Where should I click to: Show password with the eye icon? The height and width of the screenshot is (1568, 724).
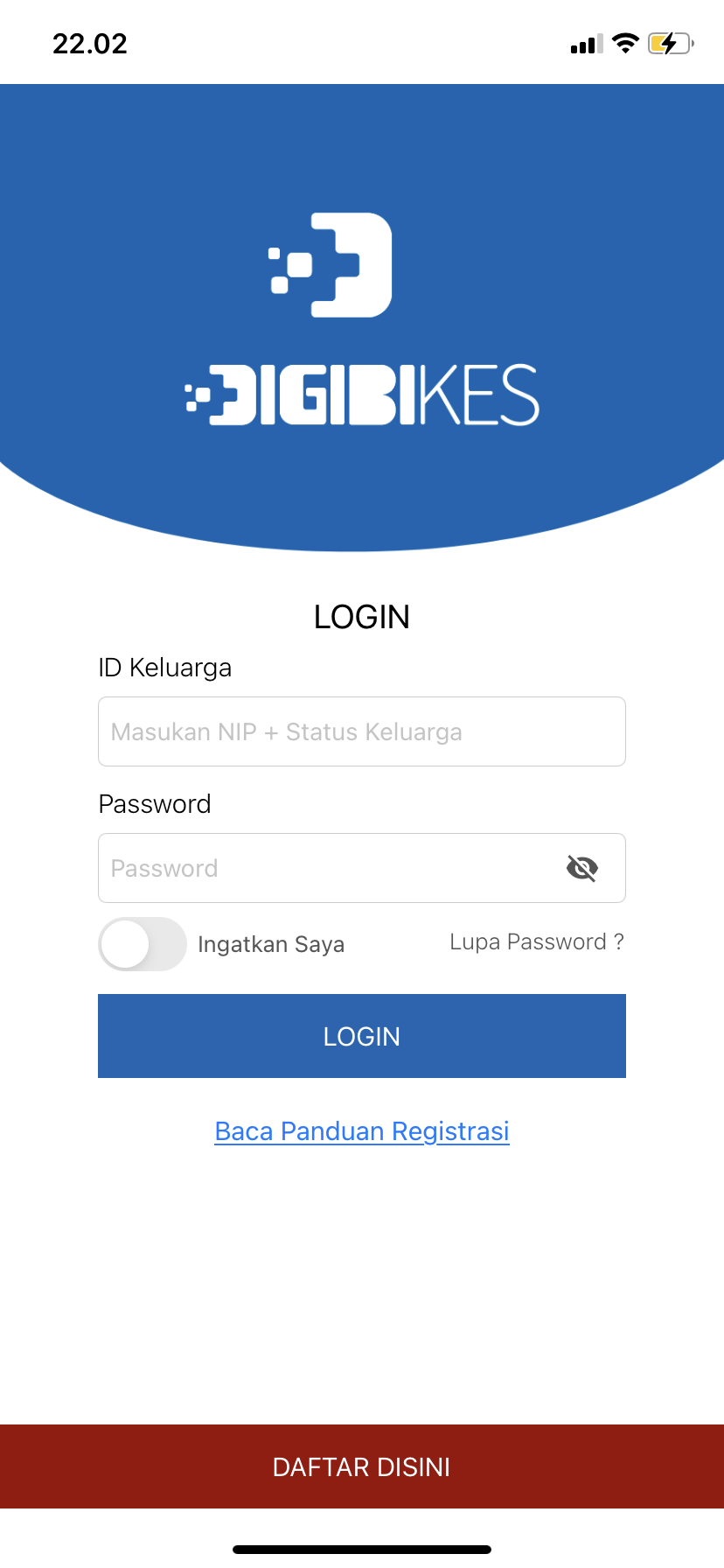(582, 868)
